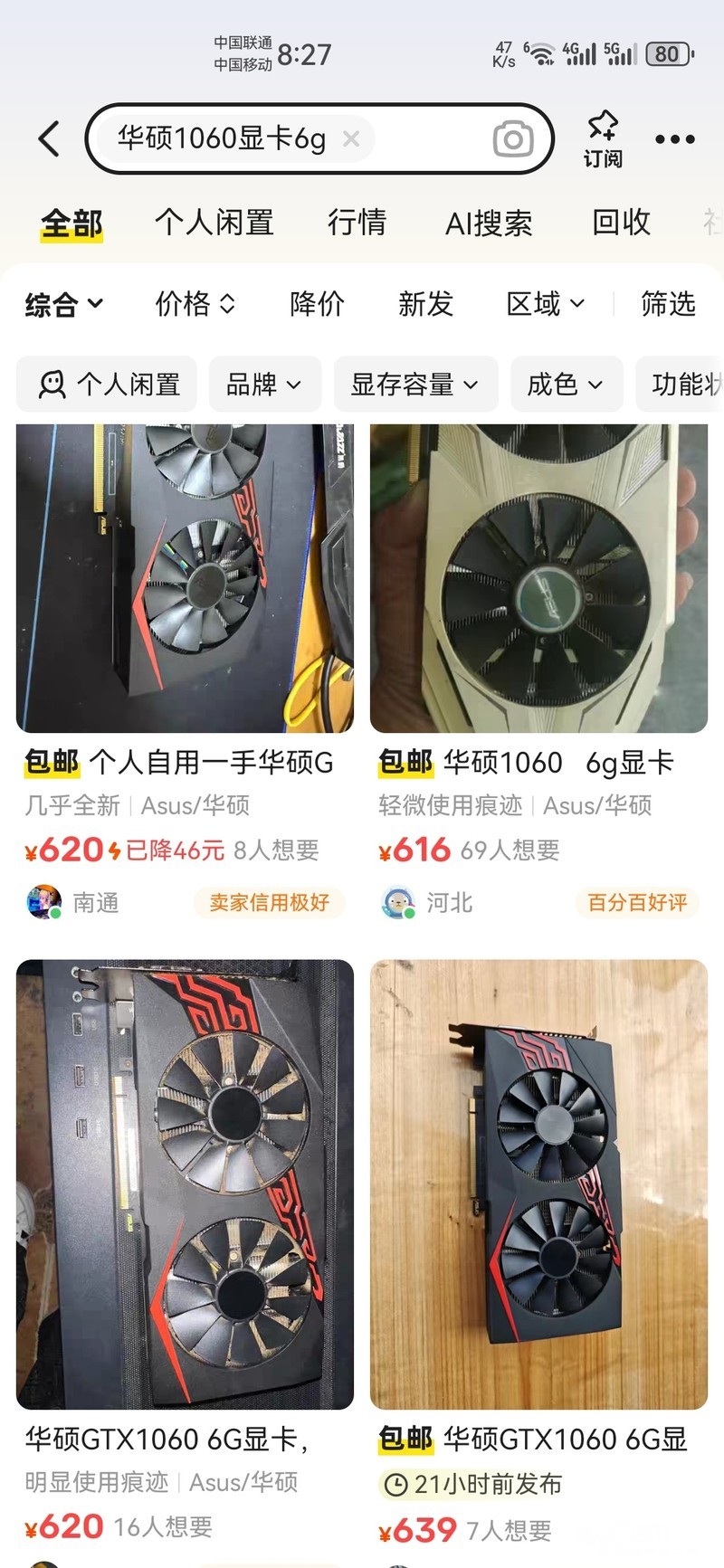Open camera image search
The height and width of the screenshot is (1568, 724).
(513, 139)
